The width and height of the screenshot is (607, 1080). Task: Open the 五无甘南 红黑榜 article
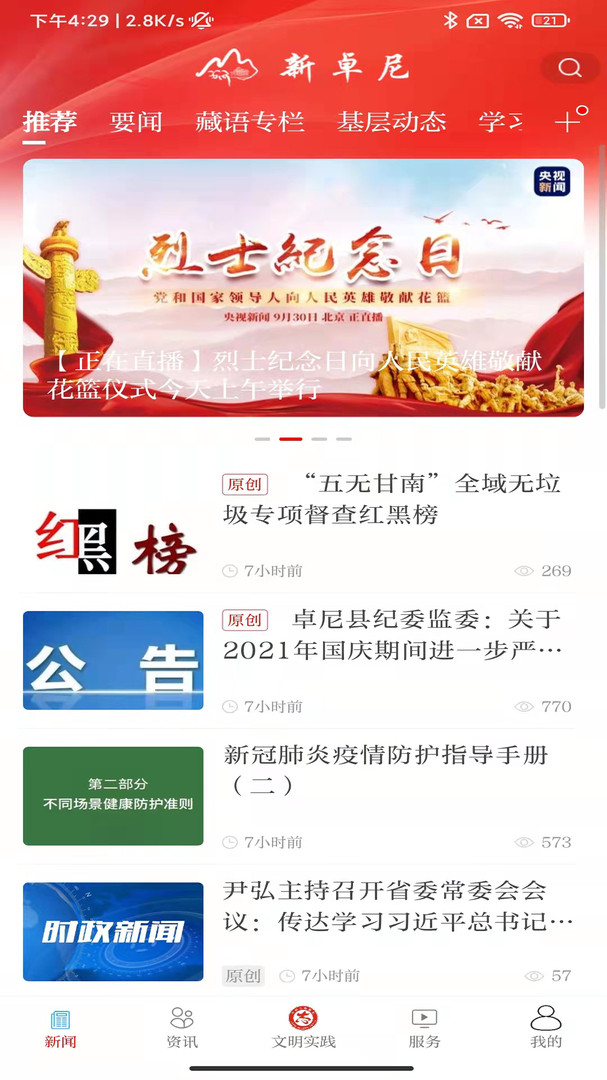click(x=391, y=499)
